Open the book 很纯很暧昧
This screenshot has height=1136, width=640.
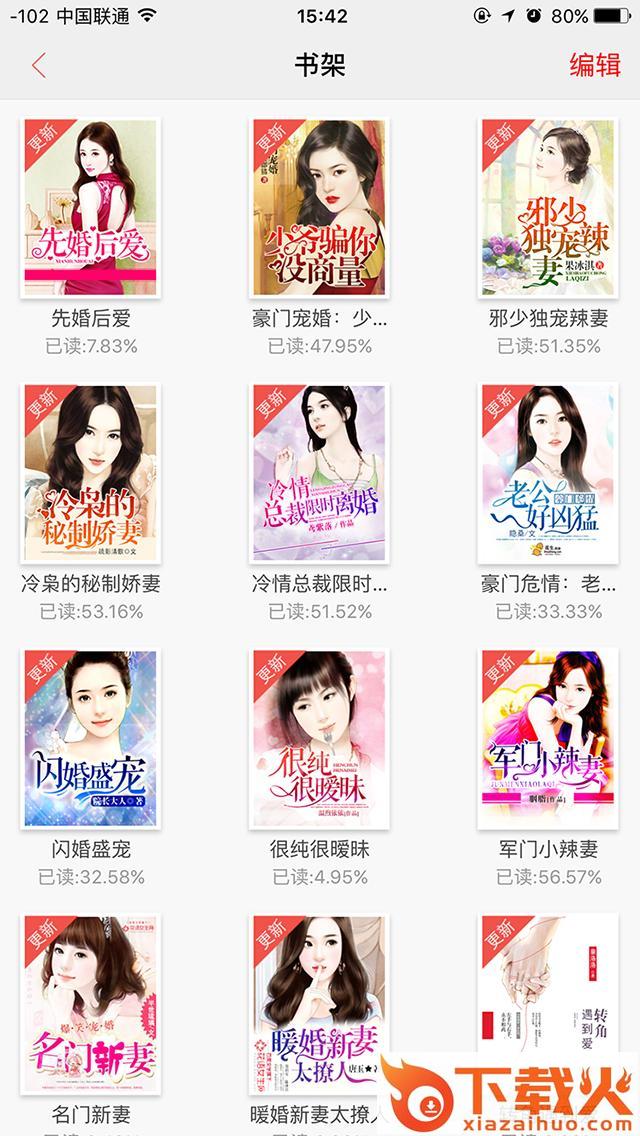[x=320, y=739]
